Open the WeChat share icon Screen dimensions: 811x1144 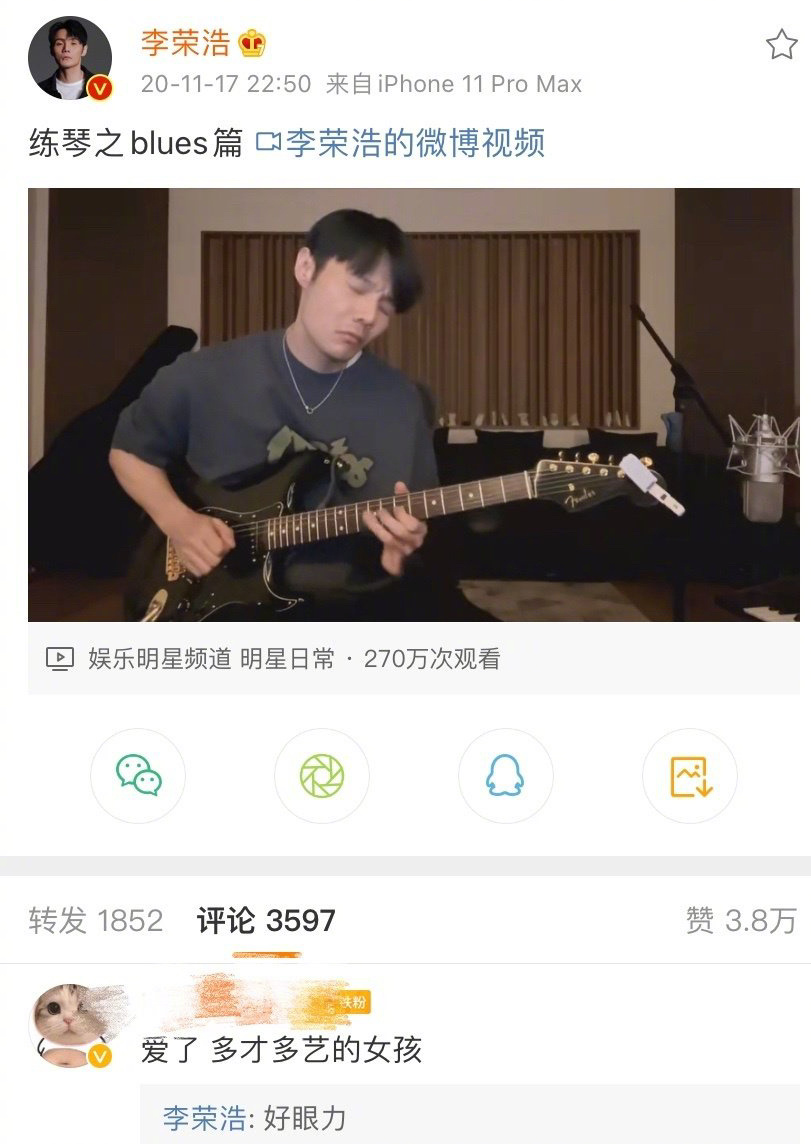pyautogui.click(x=140, y=778)
